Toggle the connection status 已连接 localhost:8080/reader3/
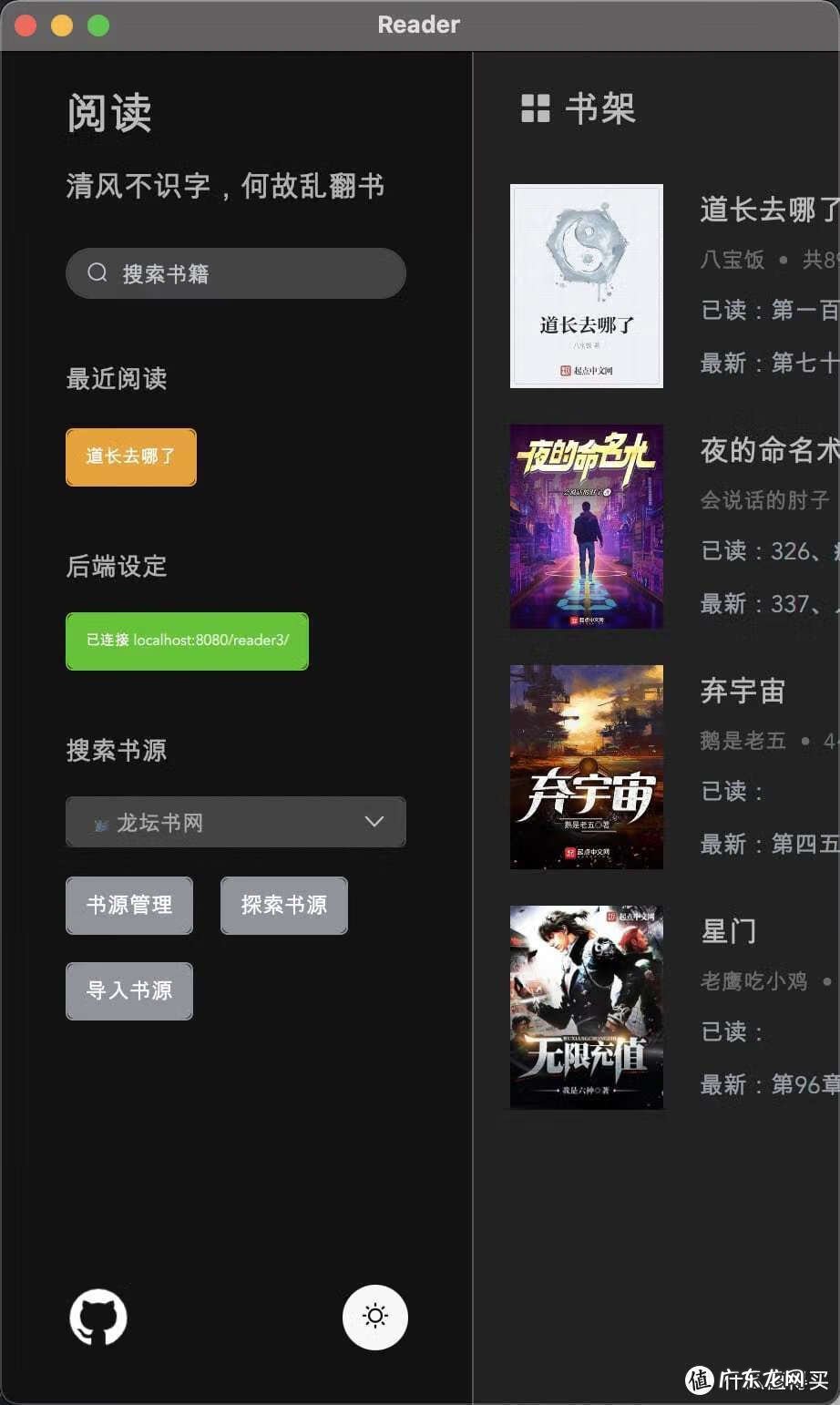Image resolution: width=840 pixels, height=1405 pixels. tap(187, 641)
